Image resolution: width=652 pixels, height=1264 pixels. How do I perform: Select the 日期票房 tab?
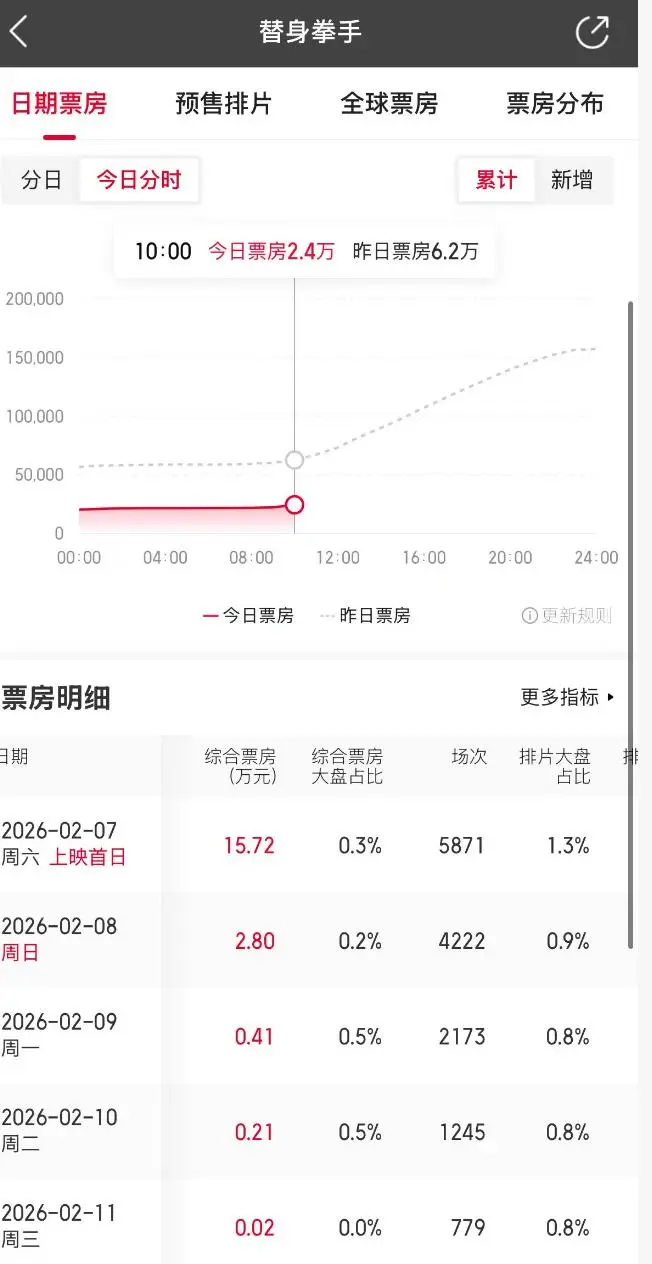coord(59,103)
